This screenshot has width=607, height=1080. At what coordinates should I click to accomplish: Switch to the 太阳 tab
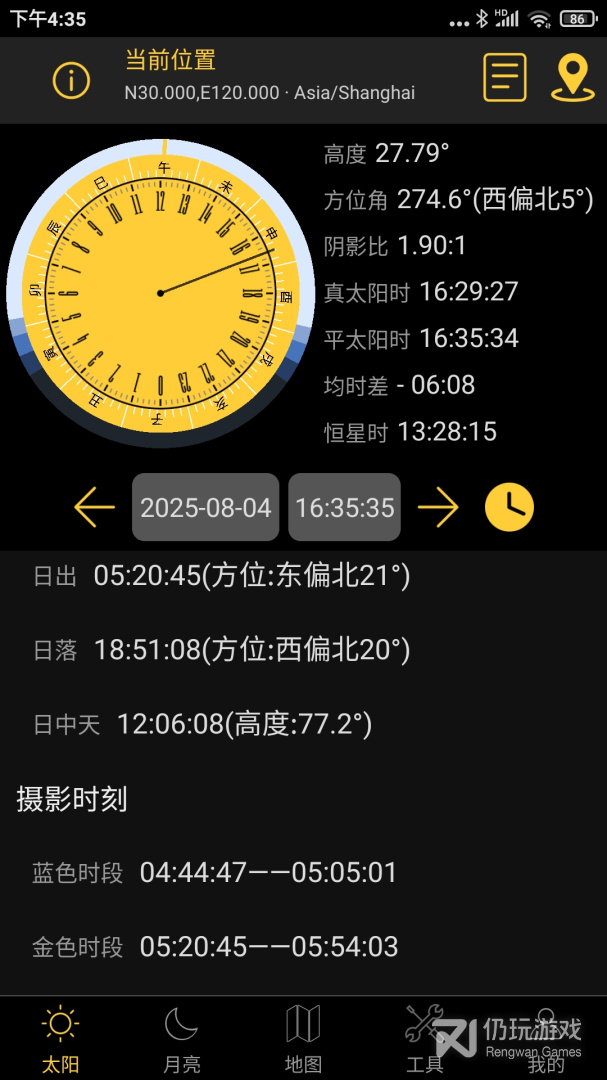click(61, 1039)
